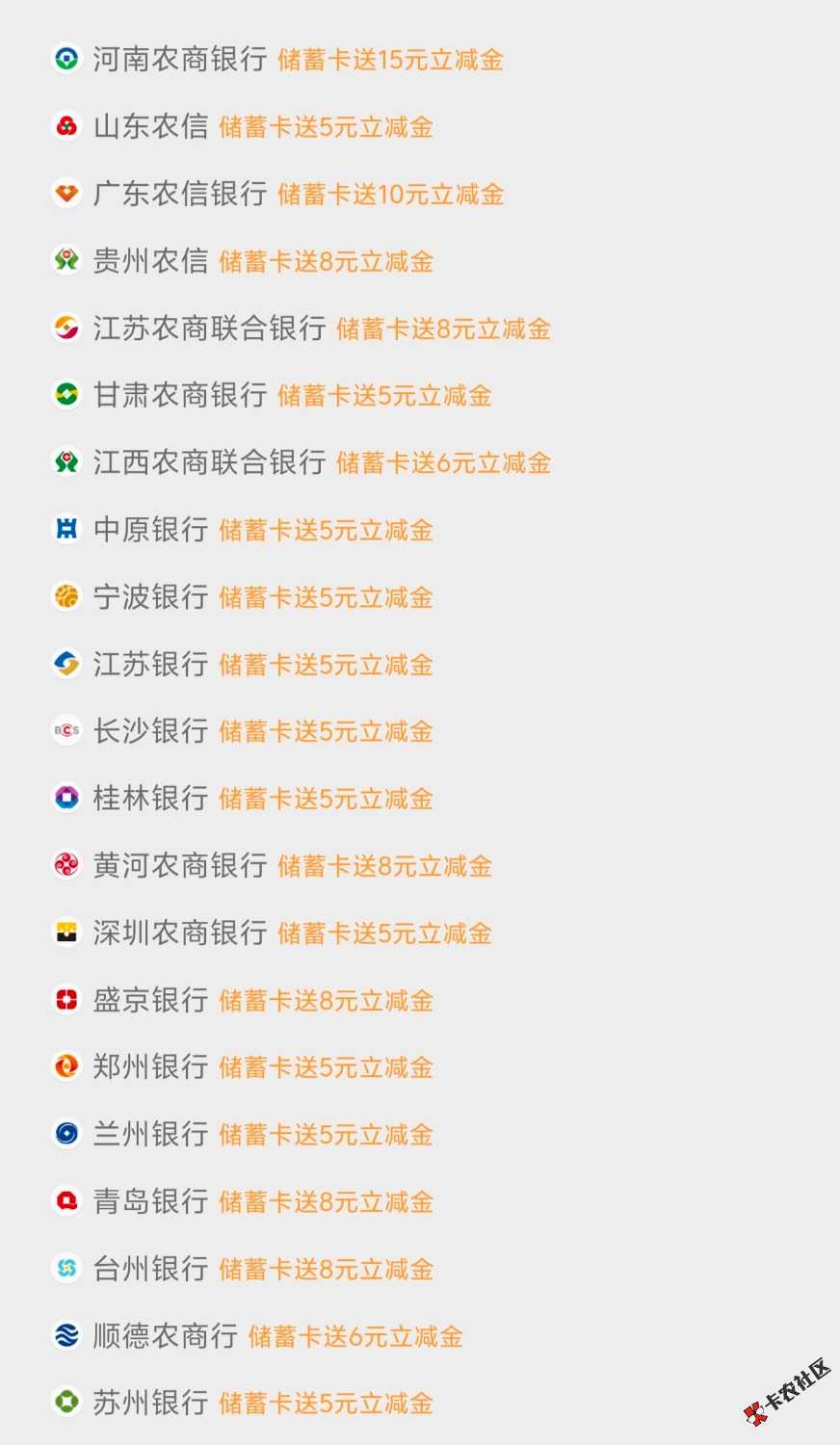
Task: Pick 宁波银行 from the list
Action: [151, 597]
